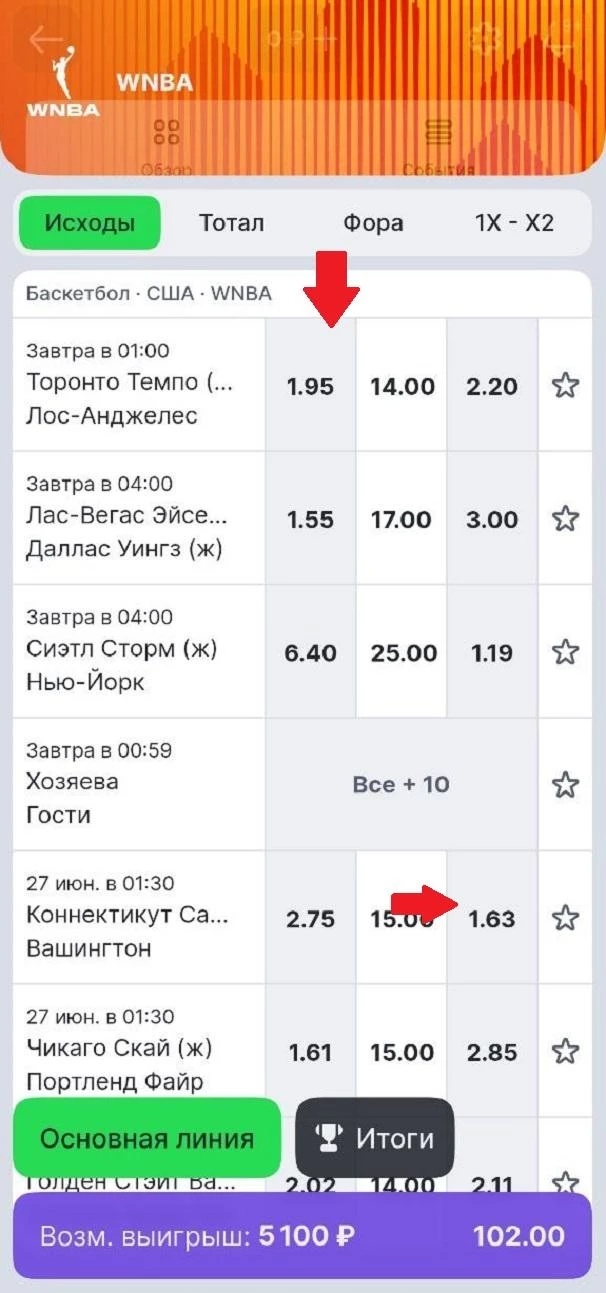606x1293 pixels.
Task: Star the Сиэтл Сторм match
Action: click(x=566, y=652)
